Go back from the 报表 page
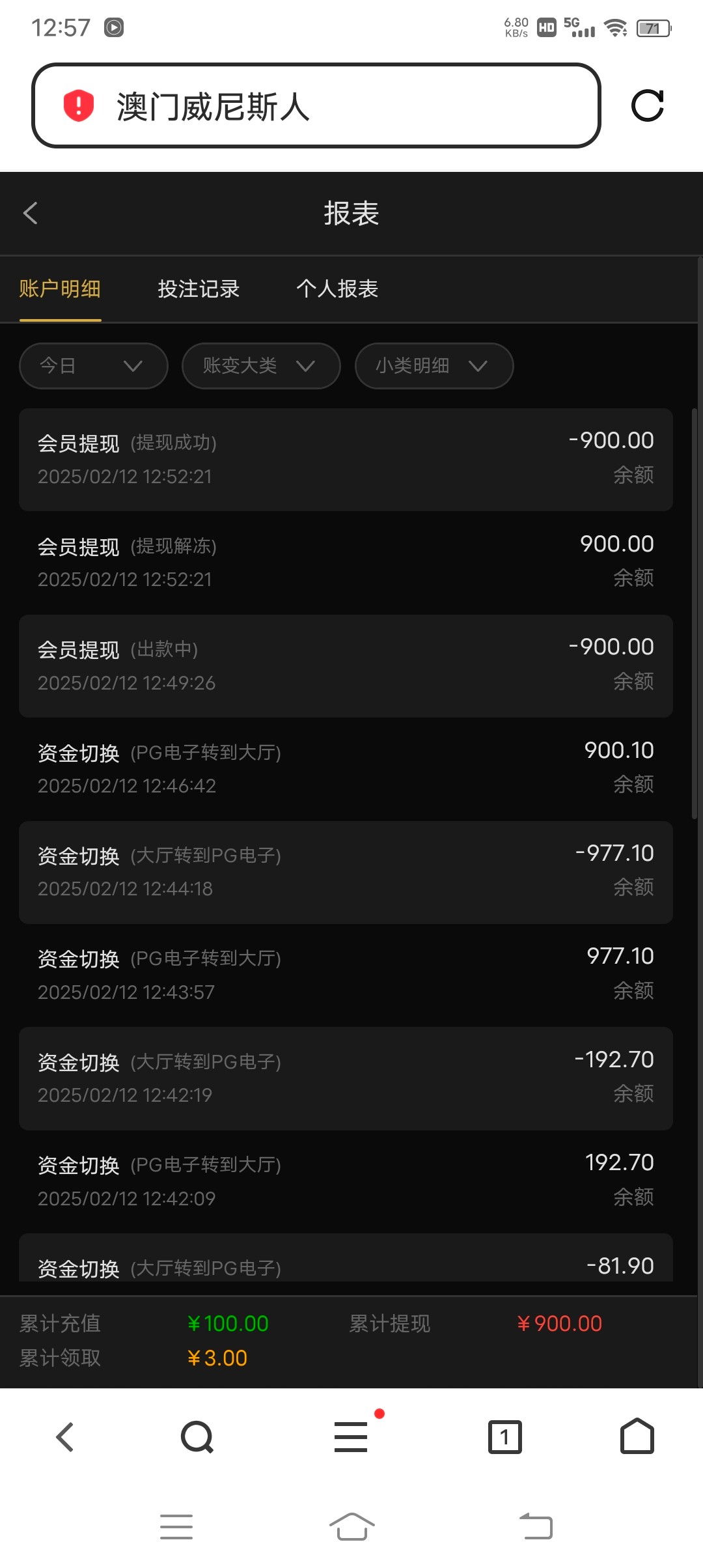The image size is (703, 1568). [31, 213]
